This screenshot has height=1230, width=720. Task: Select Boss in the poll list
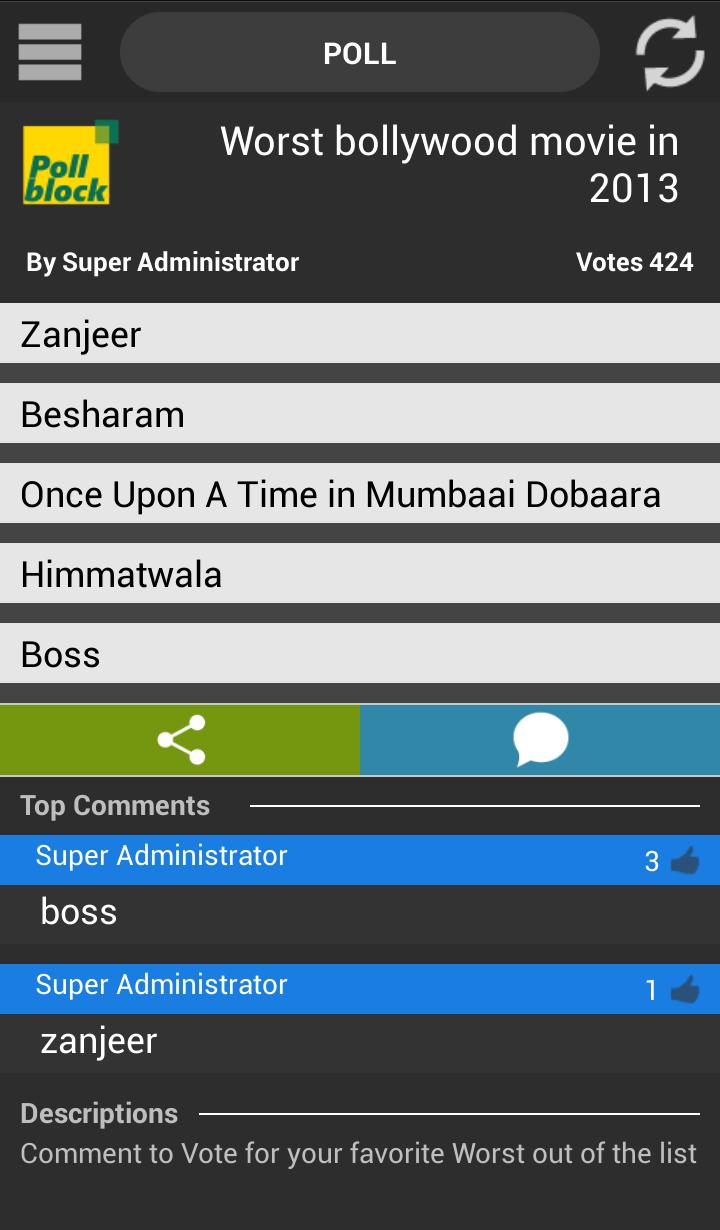pos(360,654)
